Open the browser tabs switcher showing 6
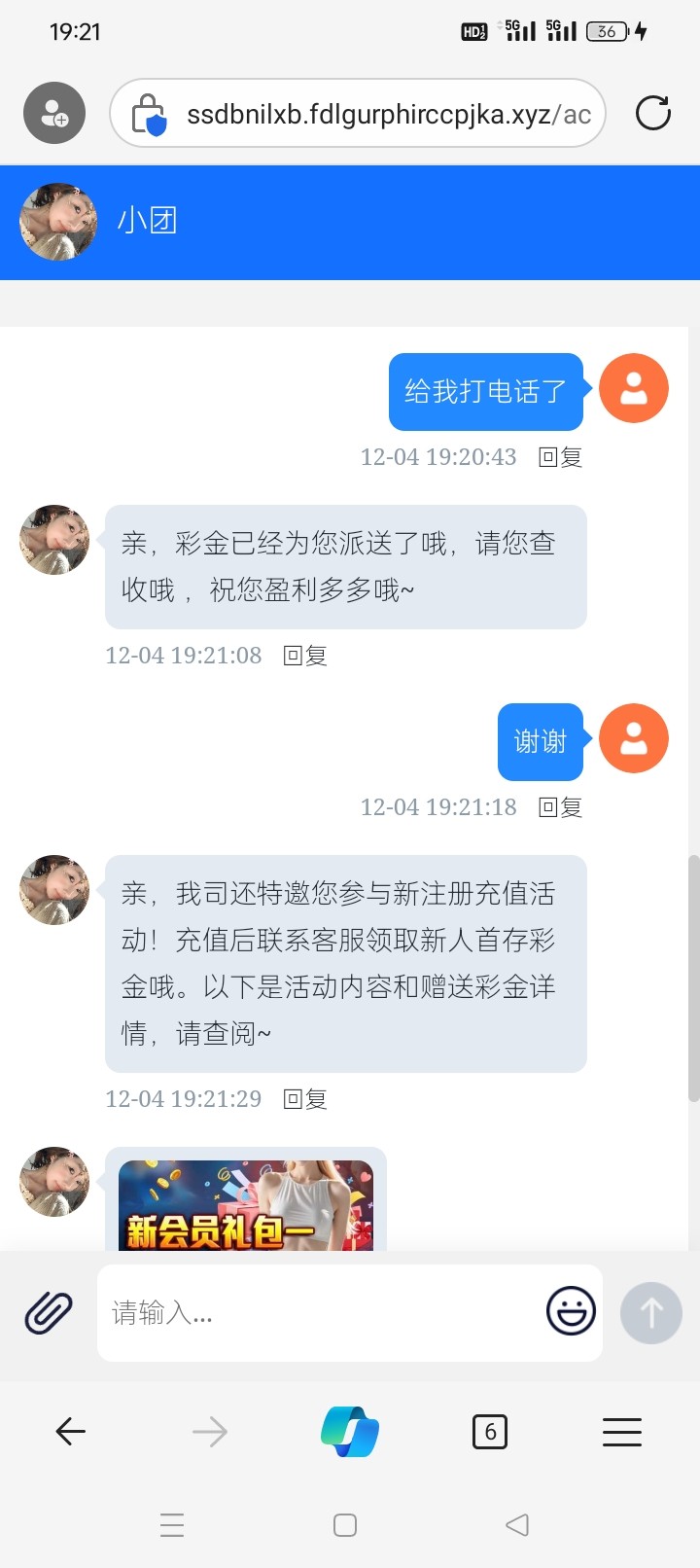700x1568 pixels. point(489,1432)
